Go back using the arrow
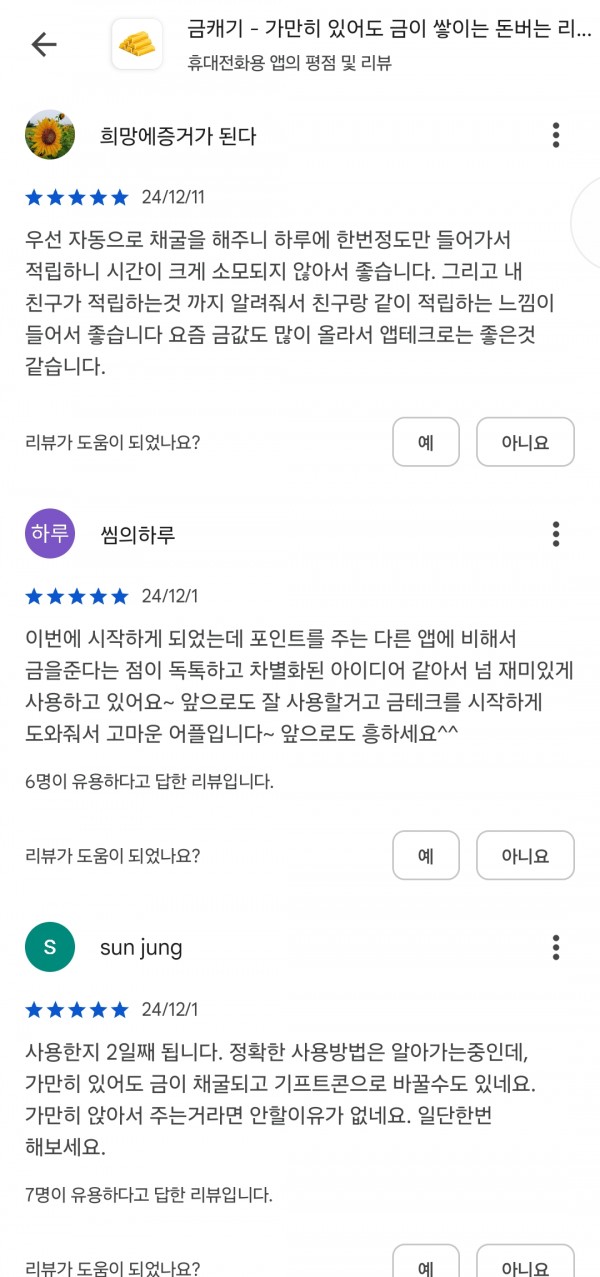 pos(44,44)
